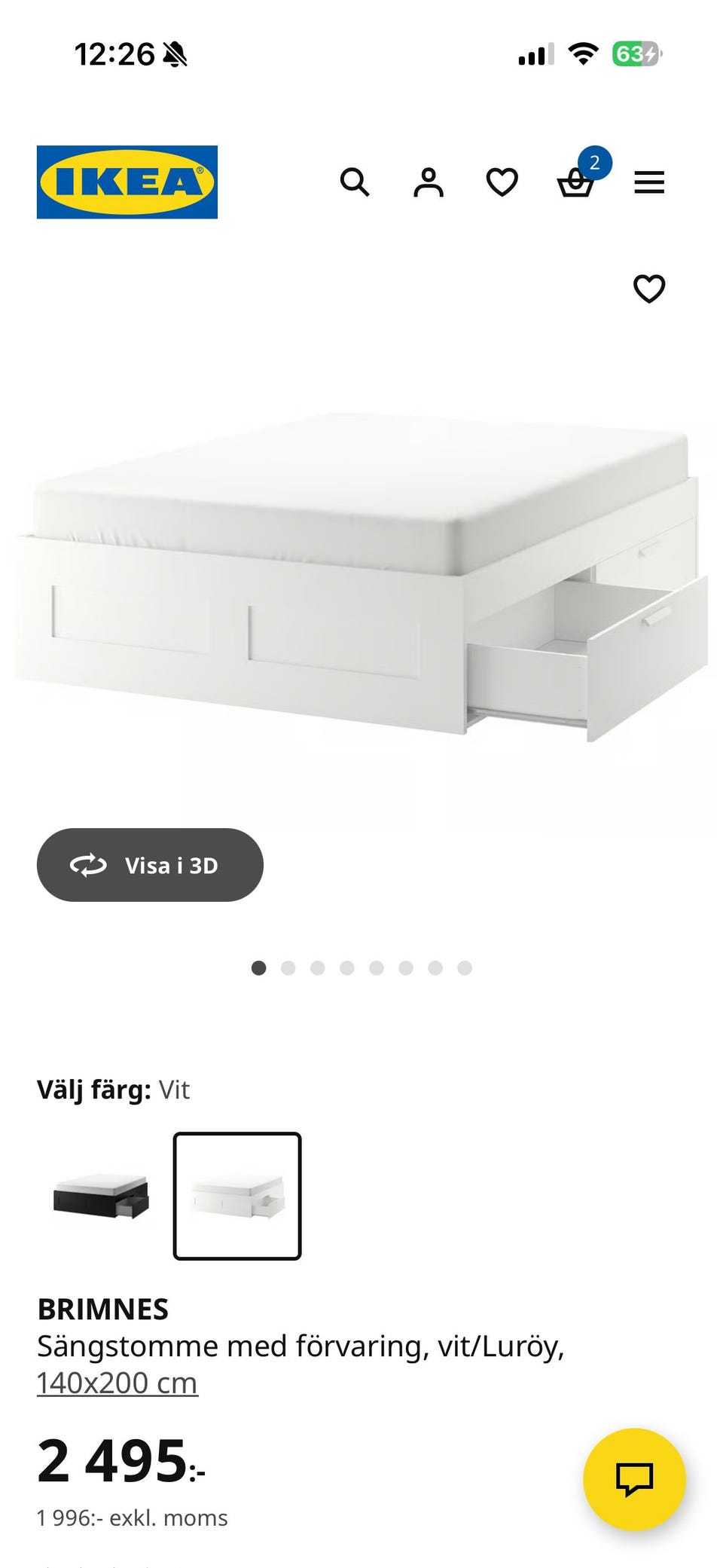Open the hamburger navigation menu
The width and height of the screenshot is (723, 1568).
649,182
